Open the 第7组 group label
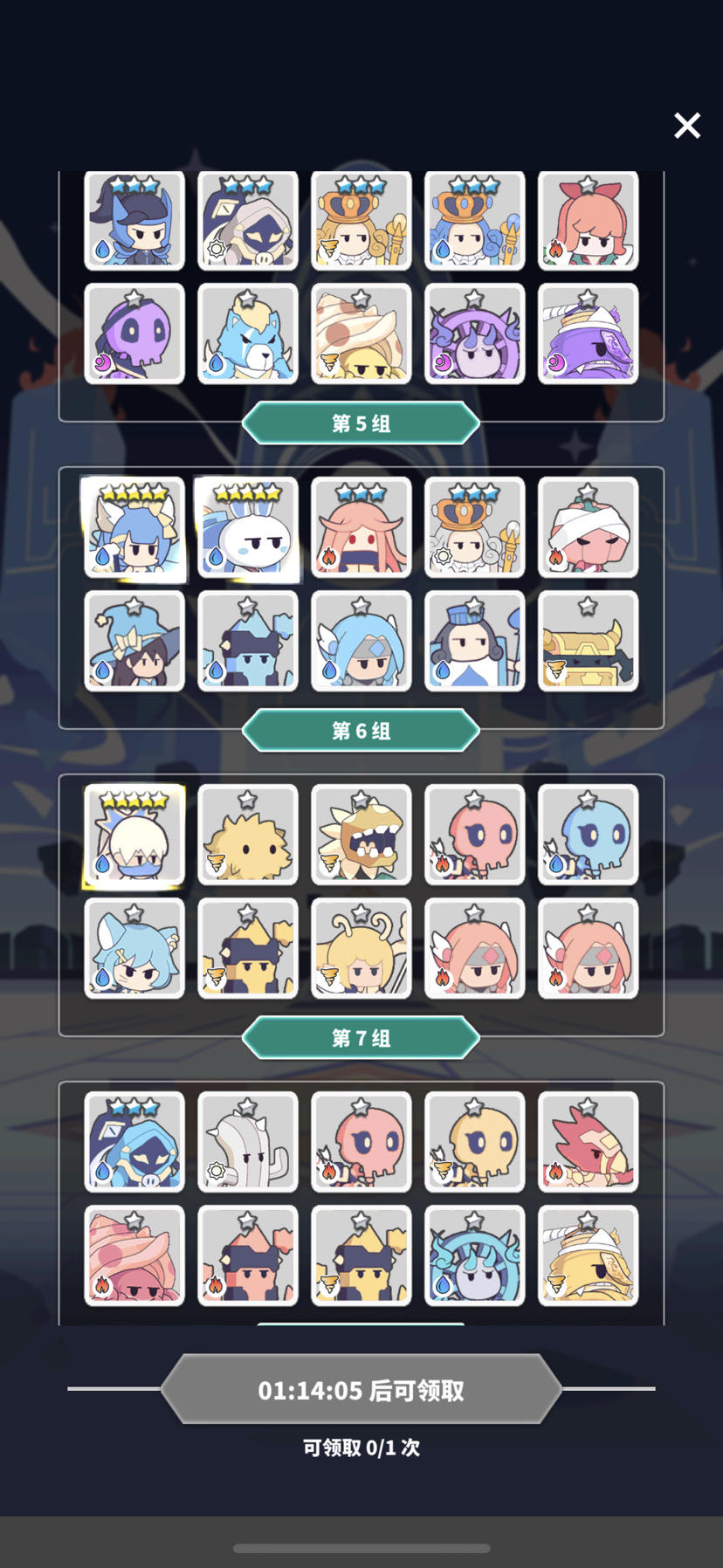 361,1037
